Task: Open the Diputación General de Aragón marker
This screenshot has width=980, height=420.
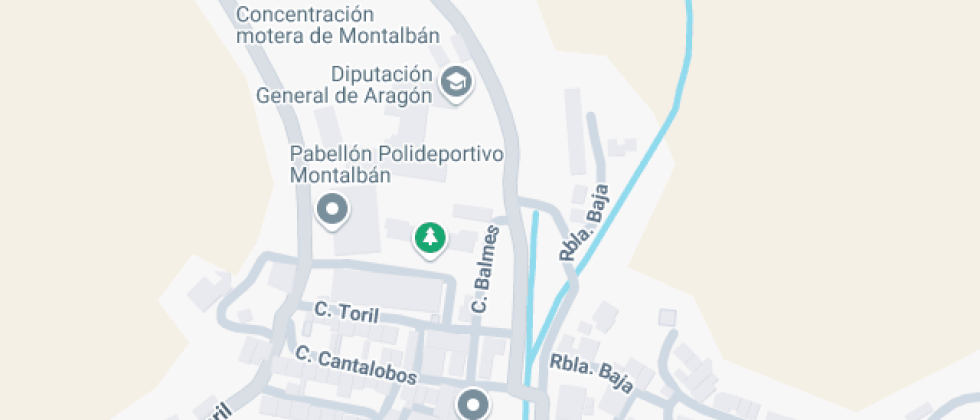Action: [457, 83]
